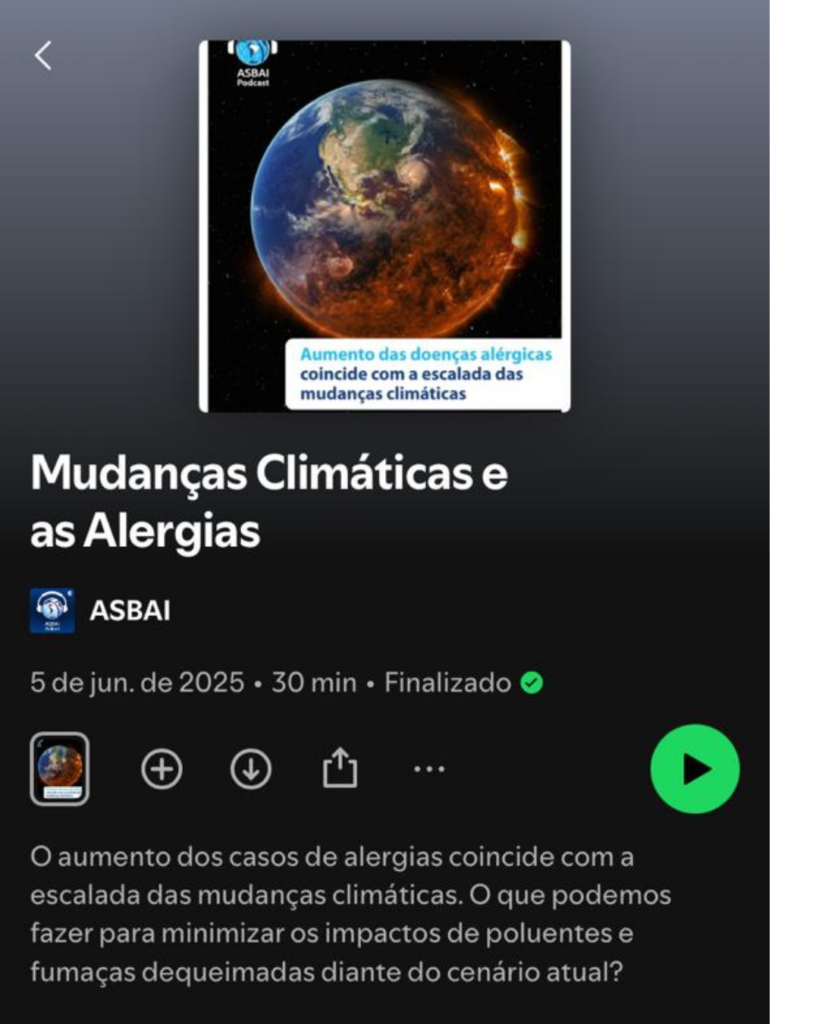Download the episode for offline listening
819x1024 pixels.
coord(251,770)
